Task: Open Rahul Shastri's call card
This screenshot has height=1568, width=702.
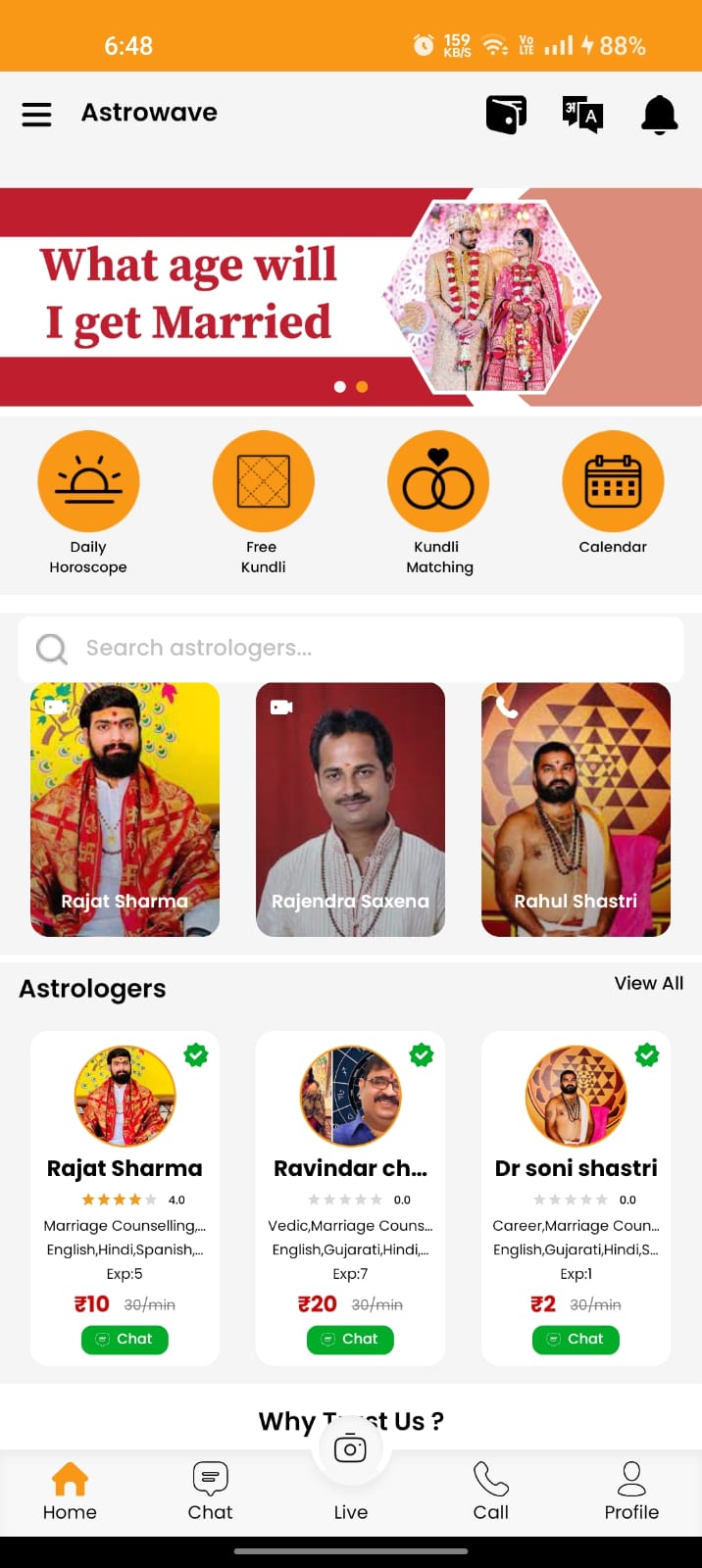Action: [576, 809]
